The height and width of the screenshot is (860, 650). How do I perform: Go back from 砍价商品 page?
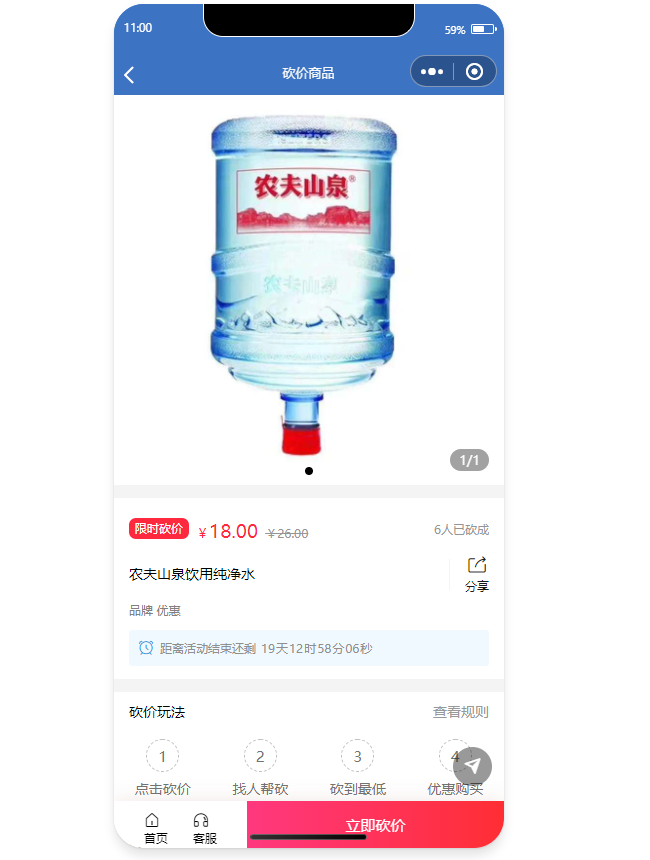coord(129,74)
